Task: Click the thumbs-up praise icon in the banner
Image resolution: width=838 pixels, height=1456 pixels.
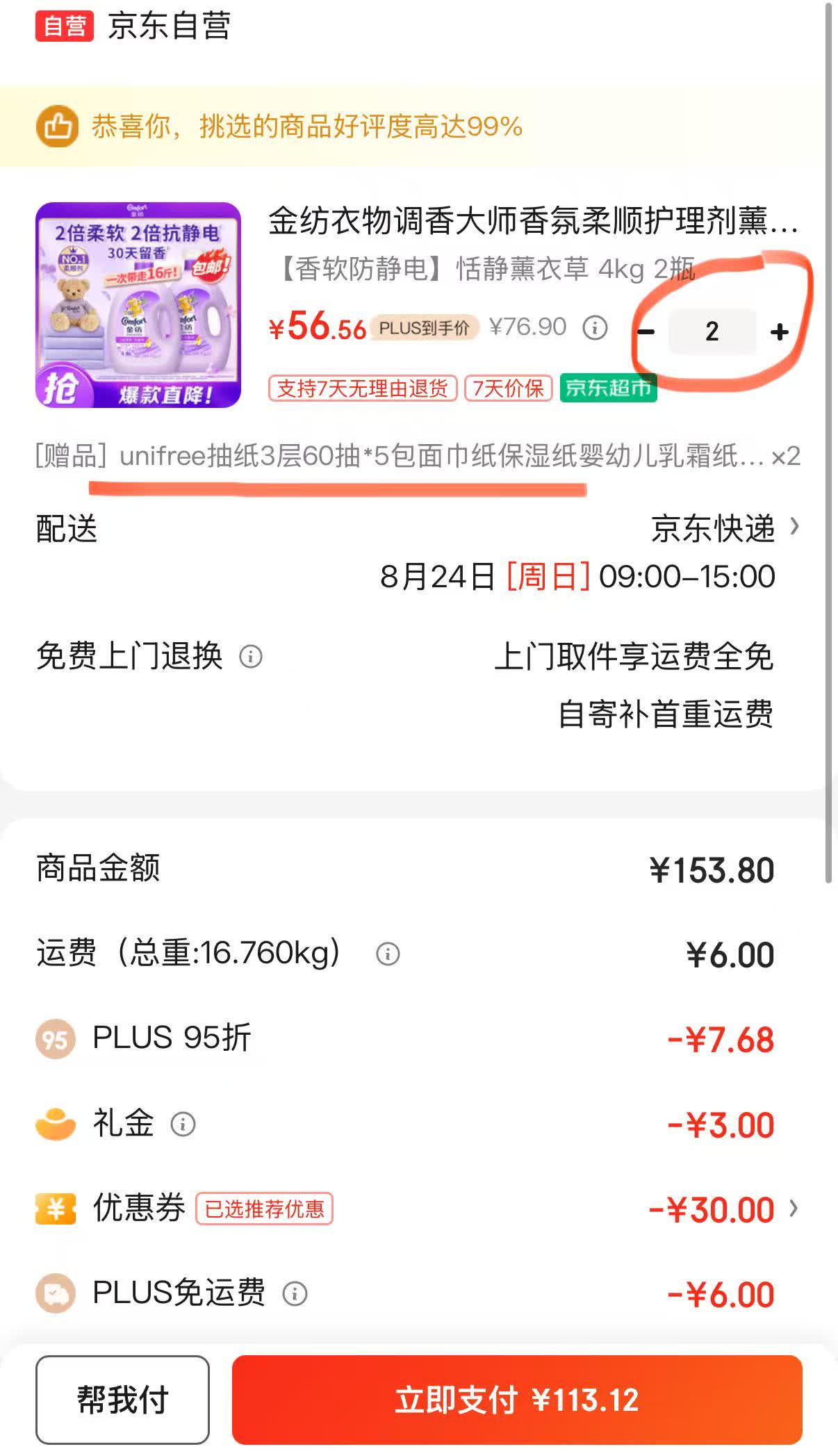Action: 59,126
